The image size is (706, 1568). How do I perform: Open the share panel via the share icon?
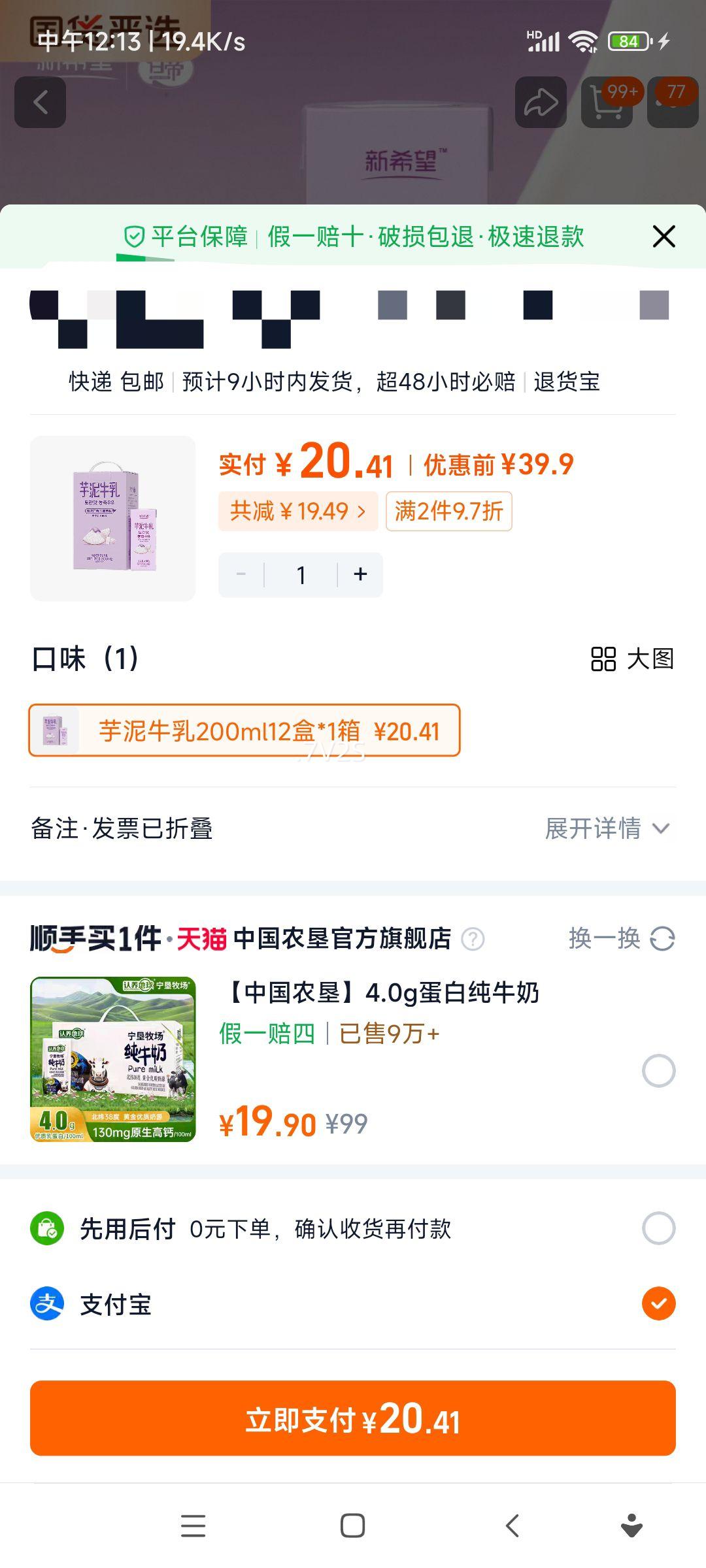coord(540,103)
